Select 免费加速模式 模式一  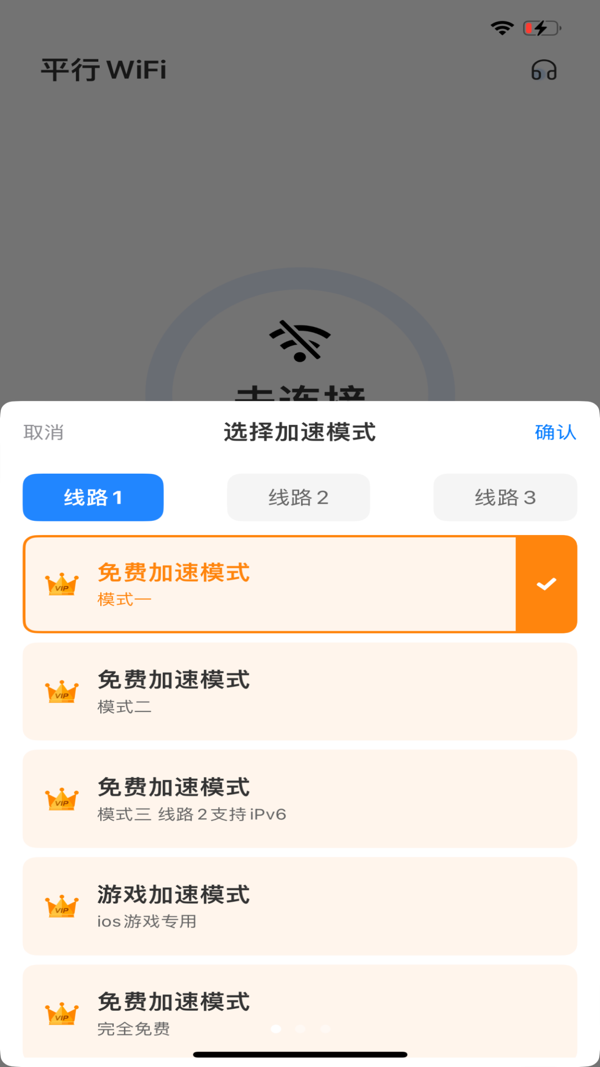(270, 584)
